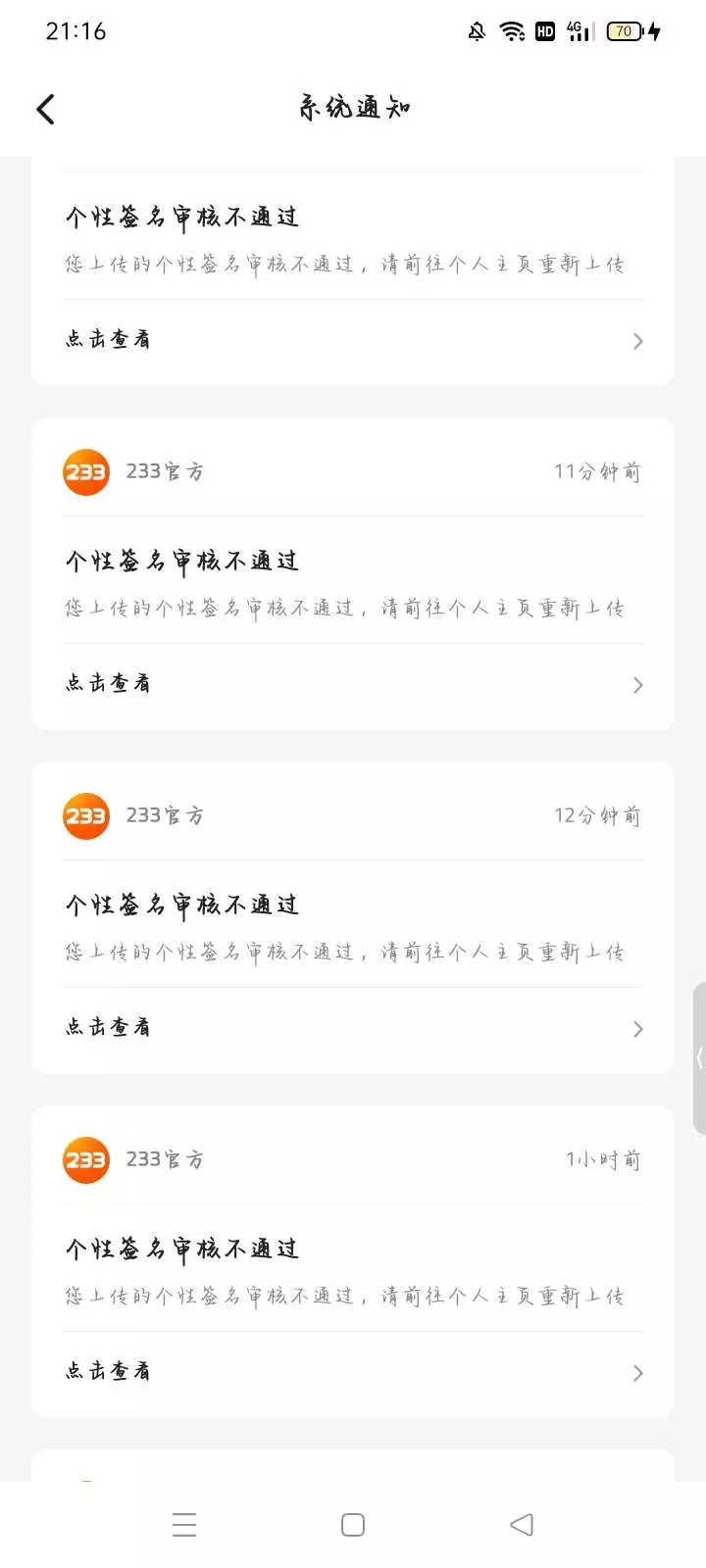Open the recent apps menu button
Image resolution: width=706 pixels, height=1568 pixels.
coord(184,1525)
